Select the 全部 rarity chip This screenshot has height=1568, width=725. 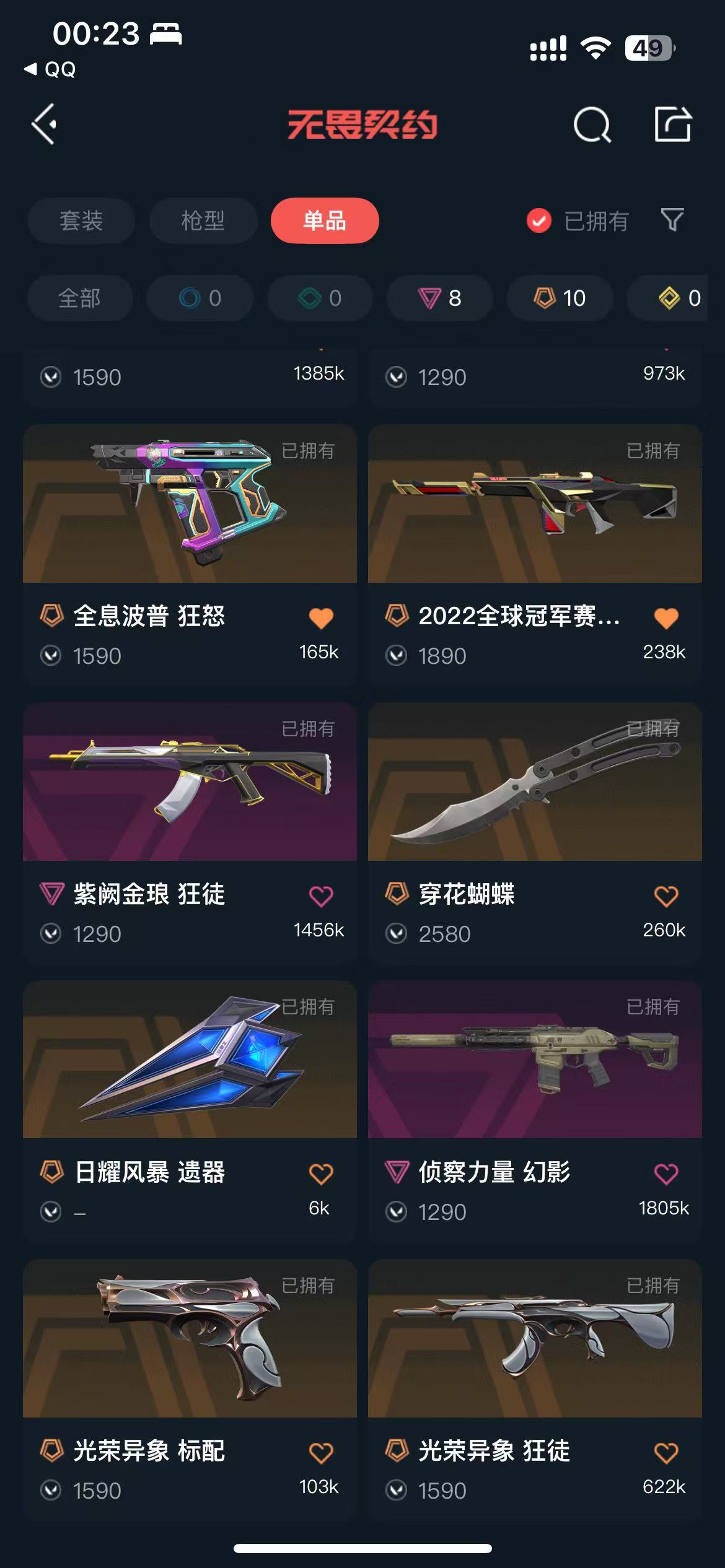click(x=79, y=298)
